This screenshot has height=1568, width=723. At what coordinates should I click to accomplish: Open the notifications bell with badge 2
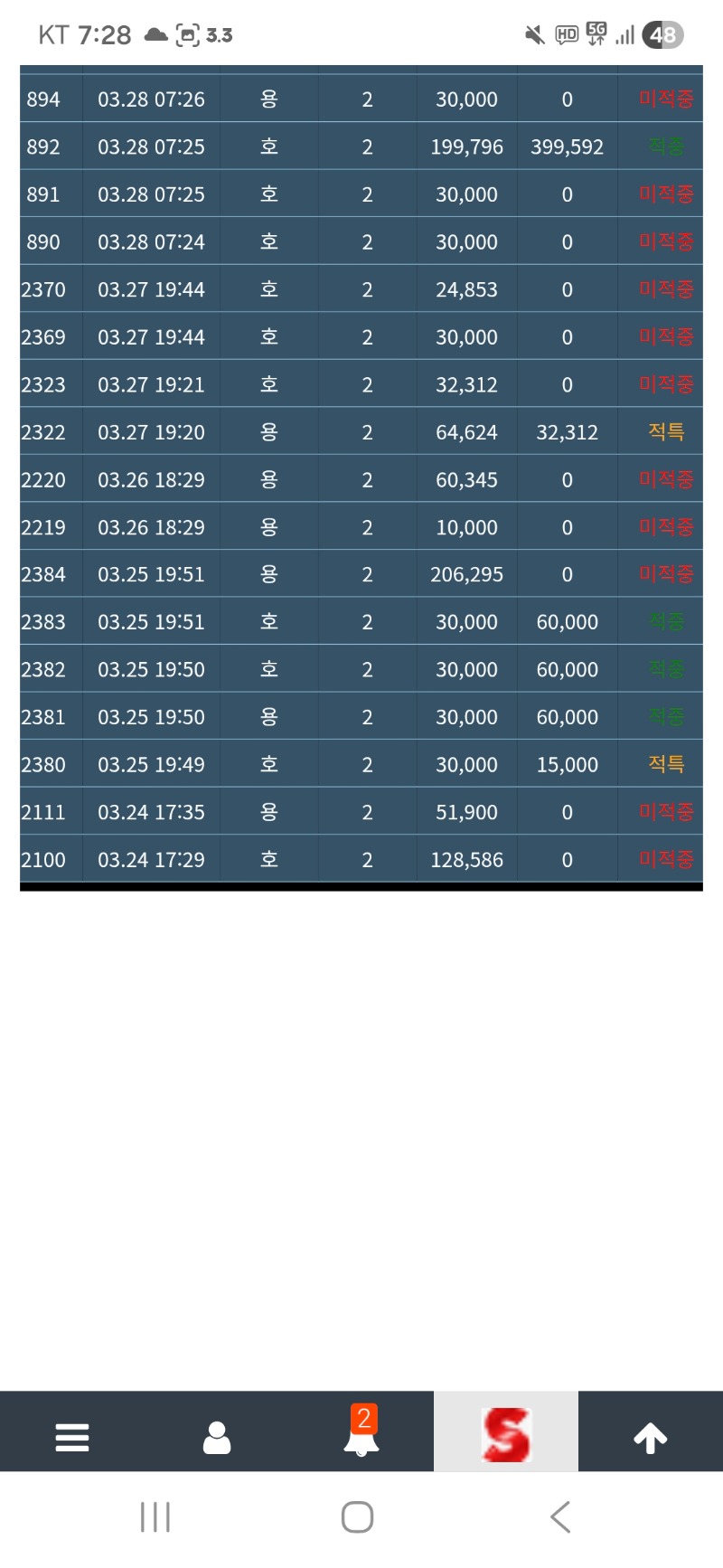click(361, 1434)
